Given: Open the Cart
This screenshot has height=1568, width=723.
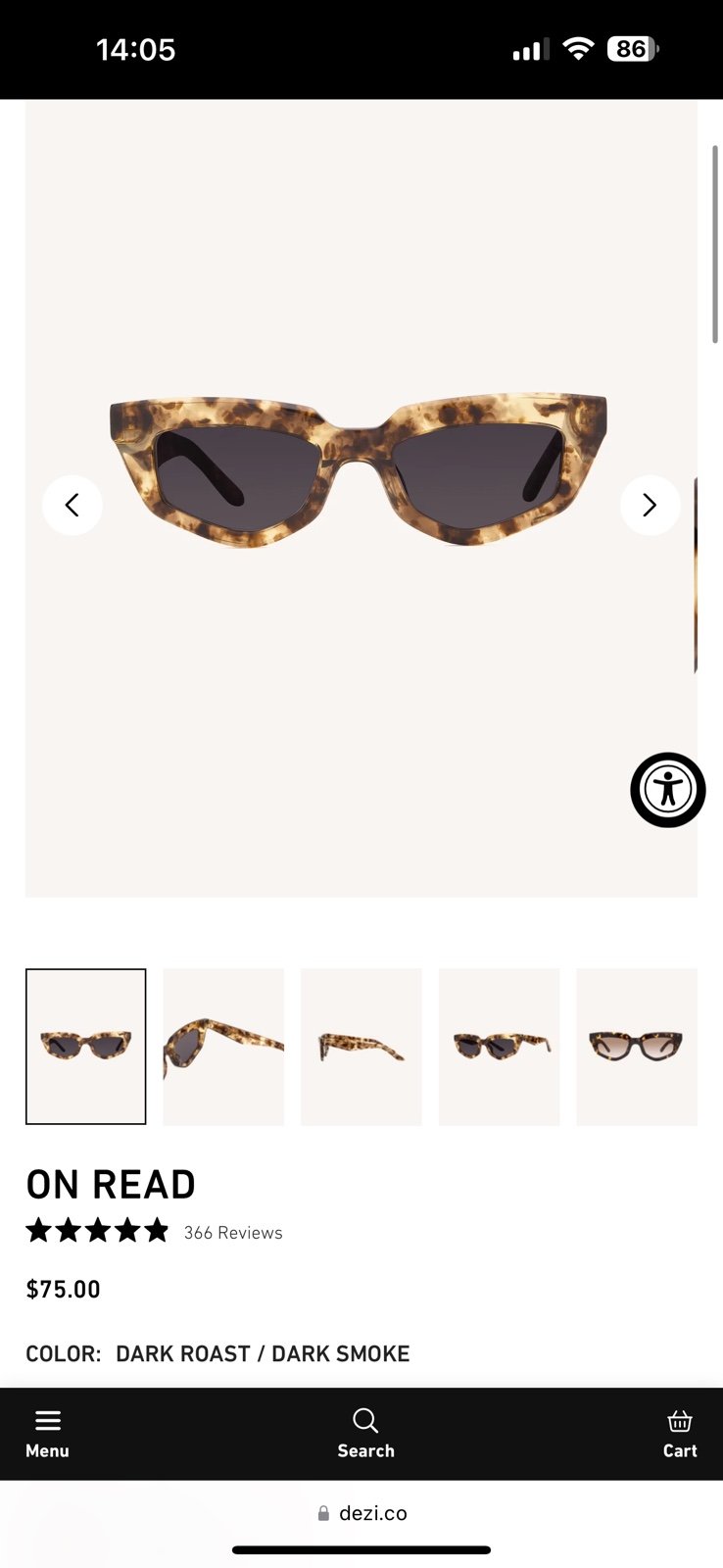Looking at the screenshot, I should (x=680, y=1434).
